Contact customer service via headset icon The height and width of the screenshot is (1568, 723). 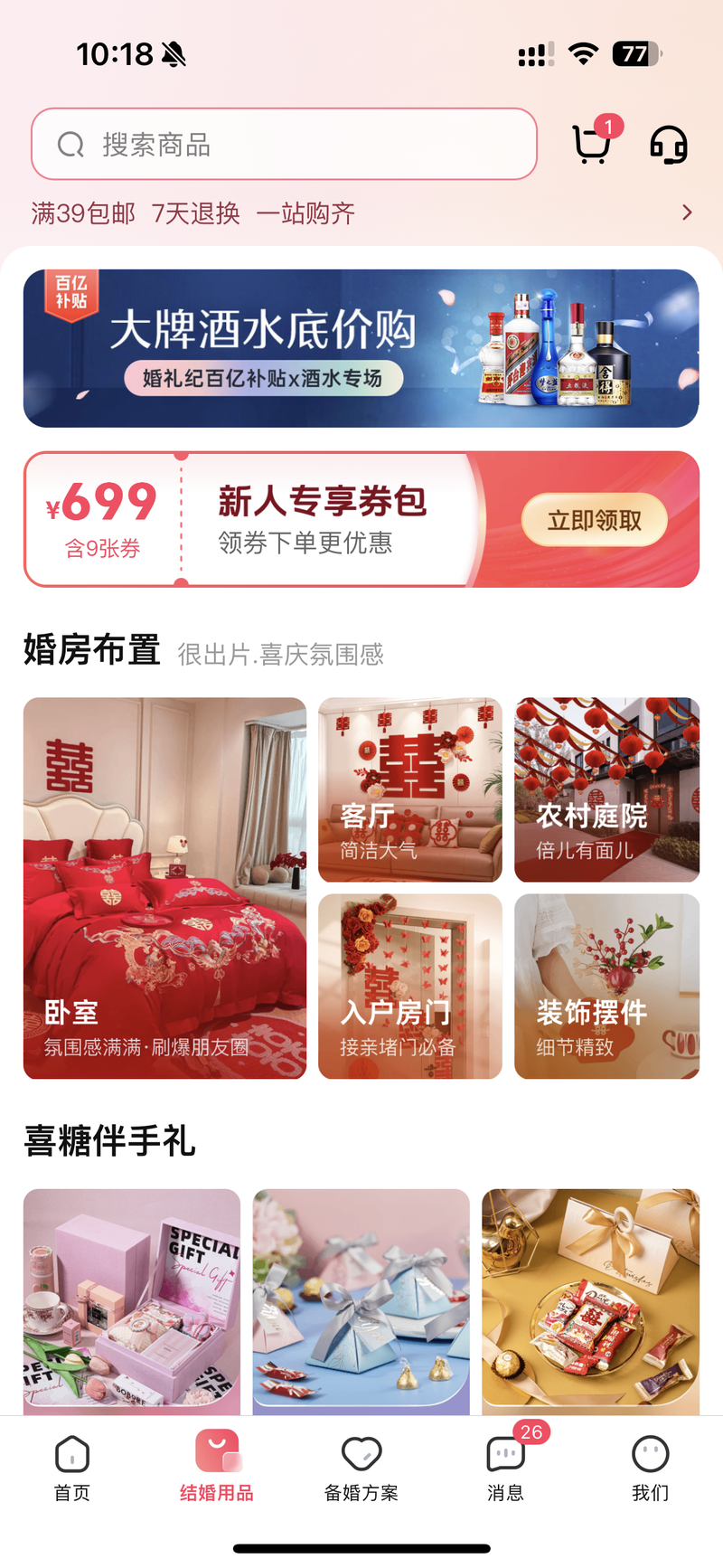point(669,145)
